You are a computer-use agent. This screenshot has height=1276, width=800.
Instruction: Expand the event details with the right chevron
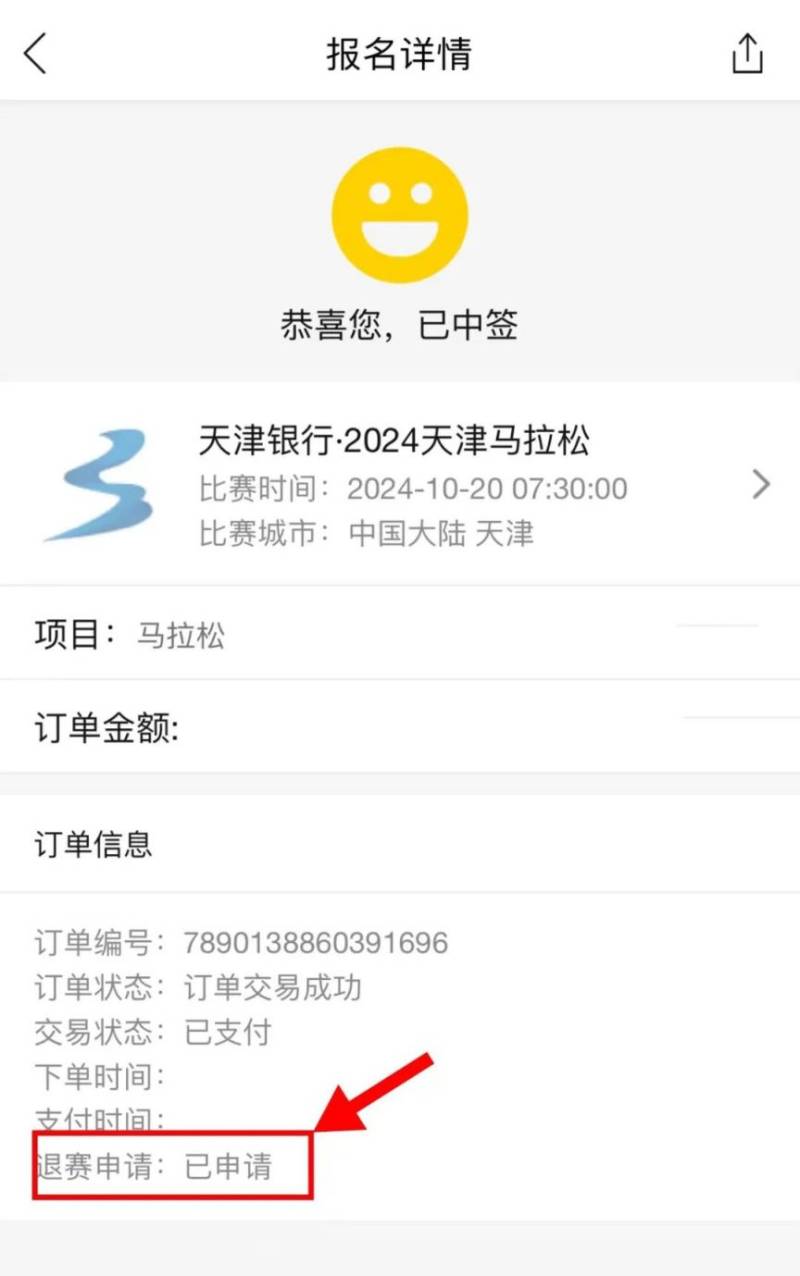(761, 486)
